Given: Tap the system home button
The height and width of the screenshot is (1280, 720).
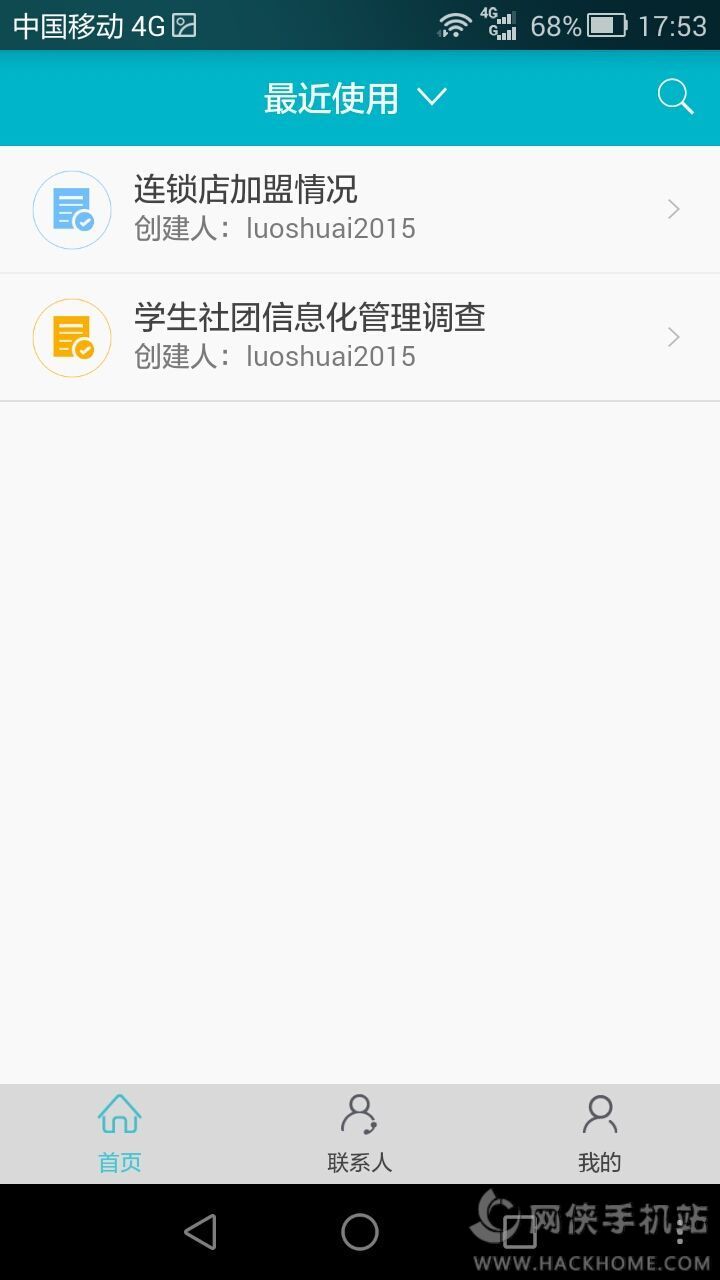Looking at the screenshot, I should [360, 1232].
